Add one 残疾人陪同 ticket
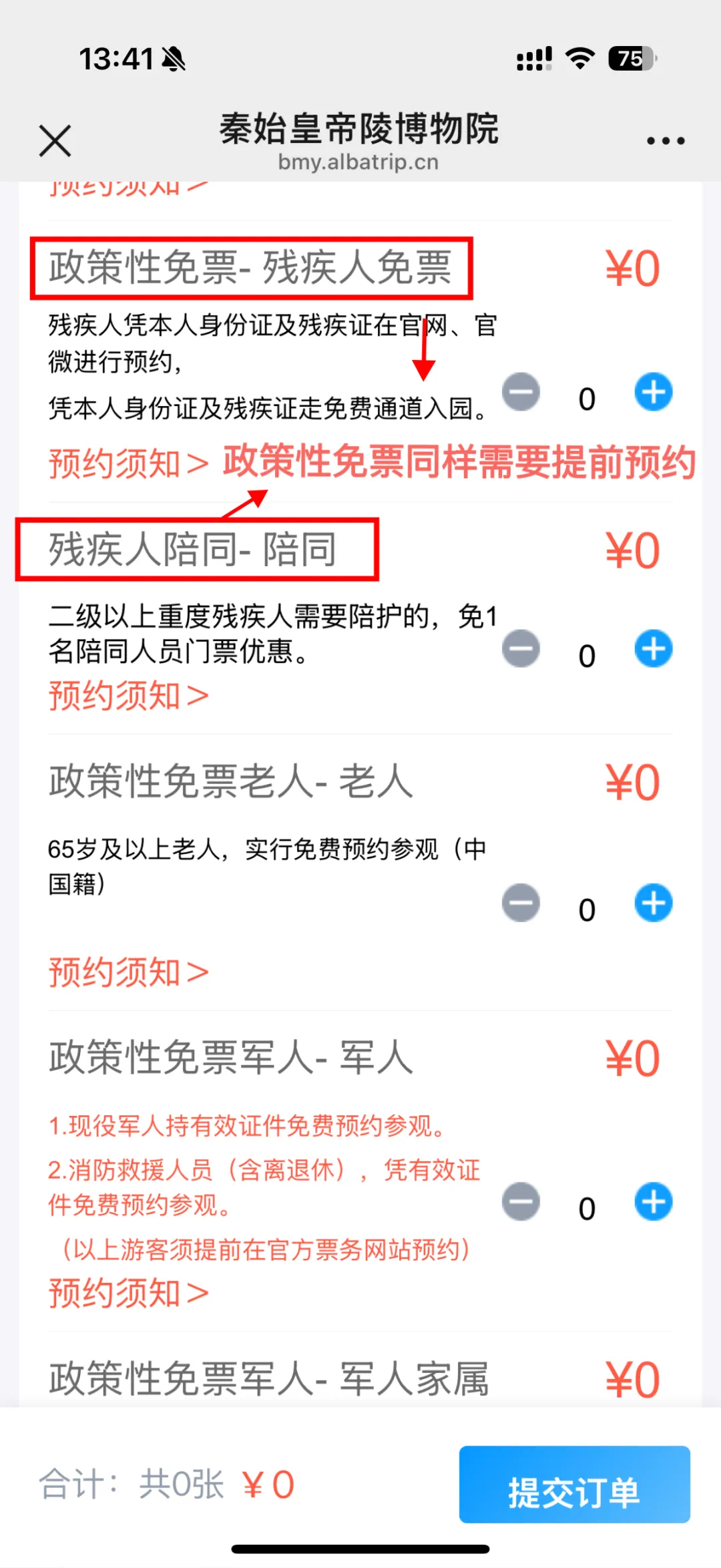This screenshot has width=721, height=1568. [654, 648]
